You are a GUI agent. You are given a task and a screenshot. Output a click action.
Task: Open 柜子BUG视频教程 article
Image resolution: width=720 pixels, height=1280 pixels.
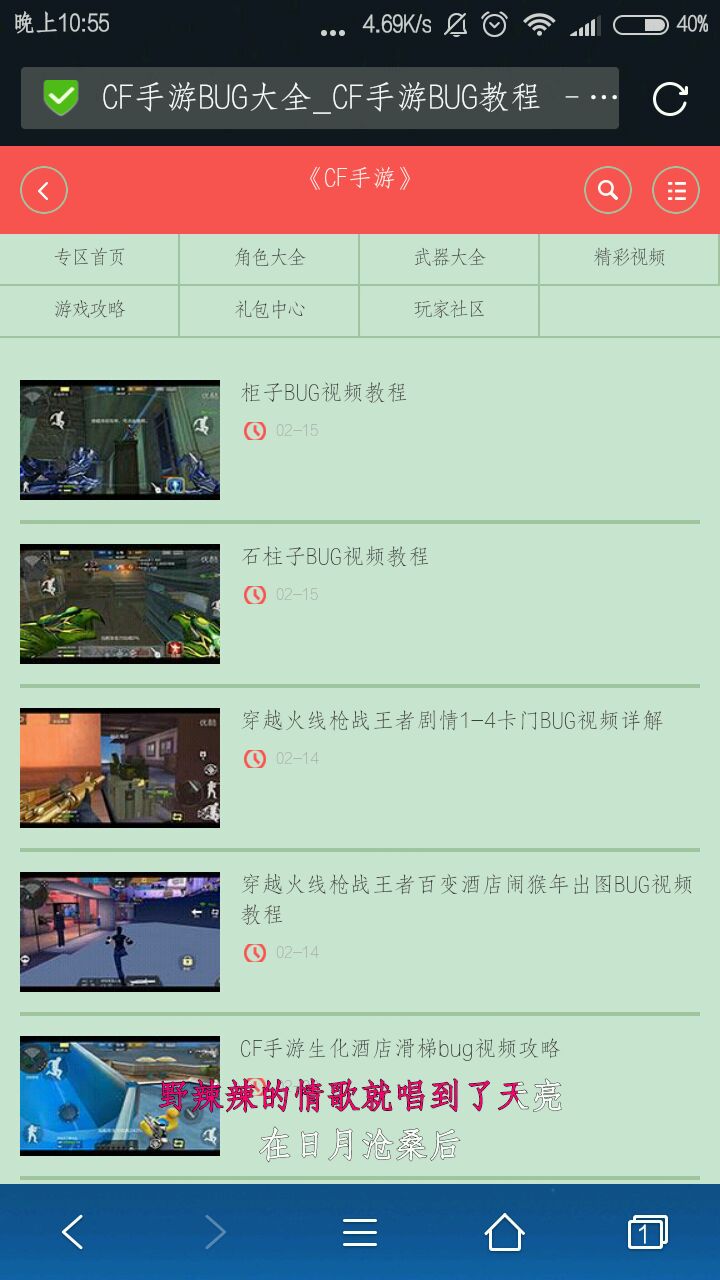(x=324, y=393)
